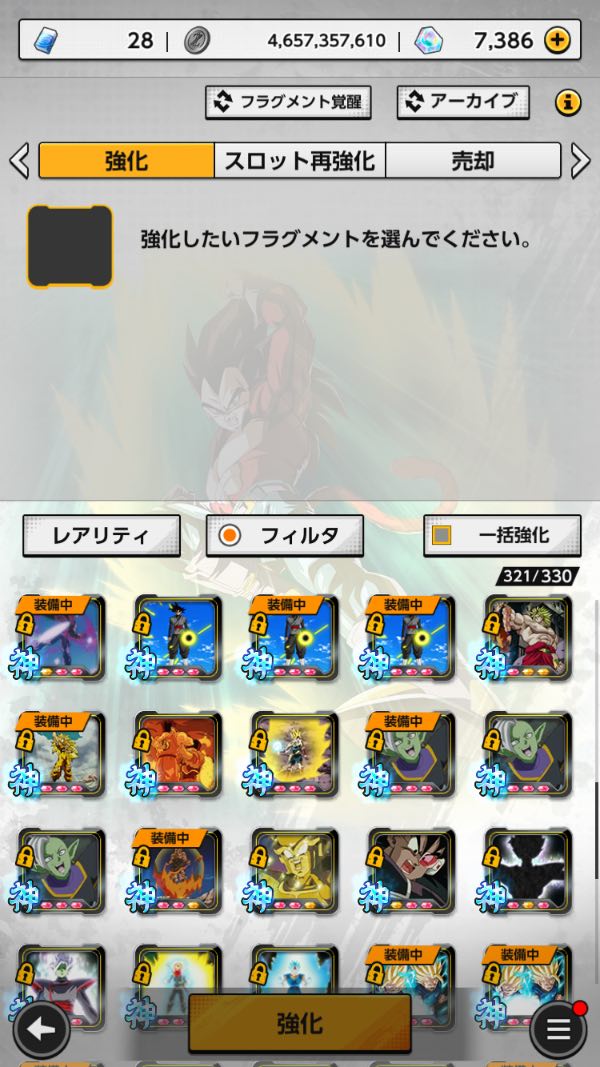Tap the plus icon to add crystals
Screen dimensions: 600x1067
[x=557, y=41]
